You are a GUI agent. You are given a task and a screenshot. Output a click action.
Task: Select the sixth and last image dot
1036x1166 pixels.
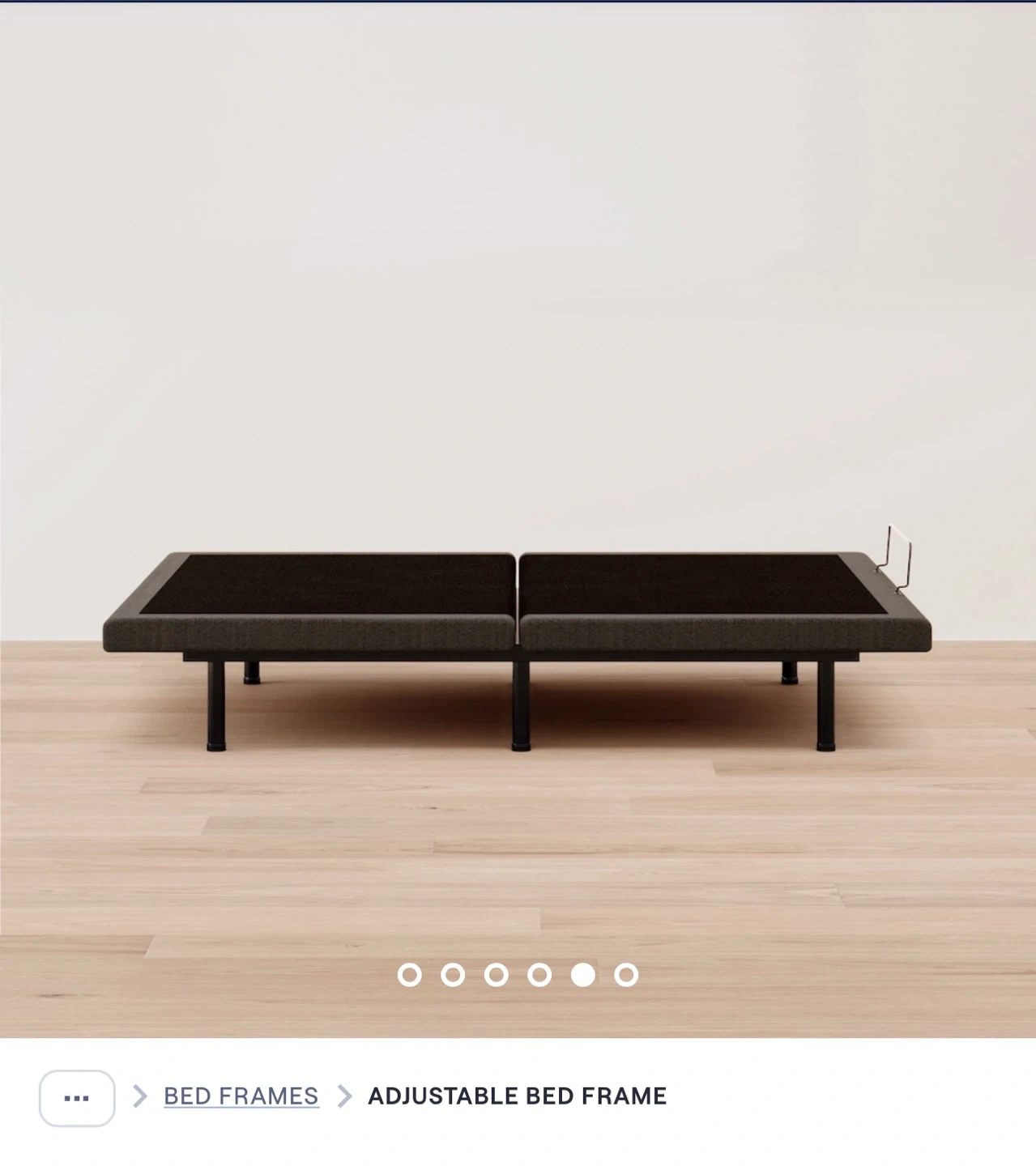[x=626, y=975]
